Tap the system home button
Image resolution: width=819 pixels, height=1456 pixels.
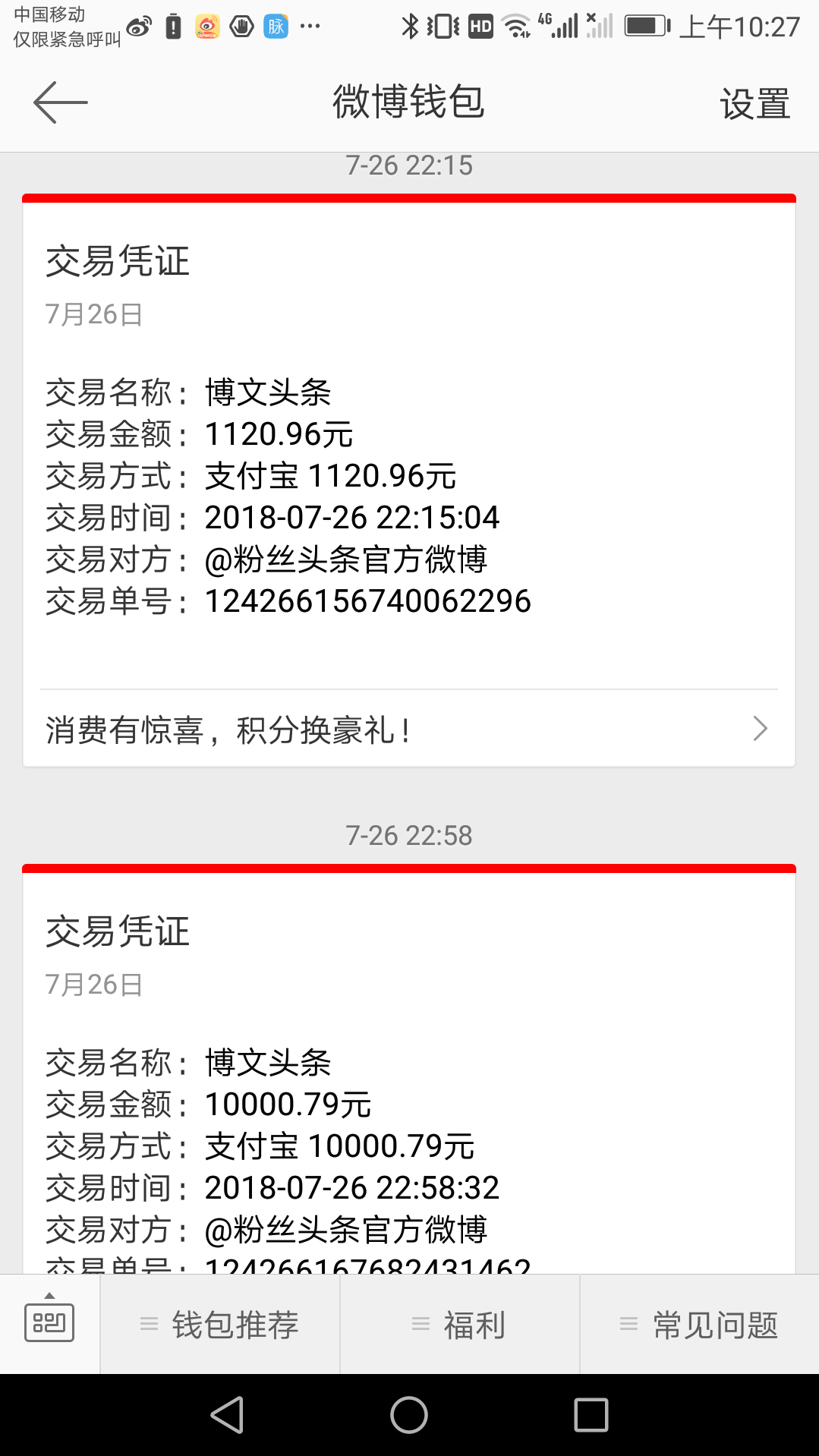click(x=409, y=1415)
